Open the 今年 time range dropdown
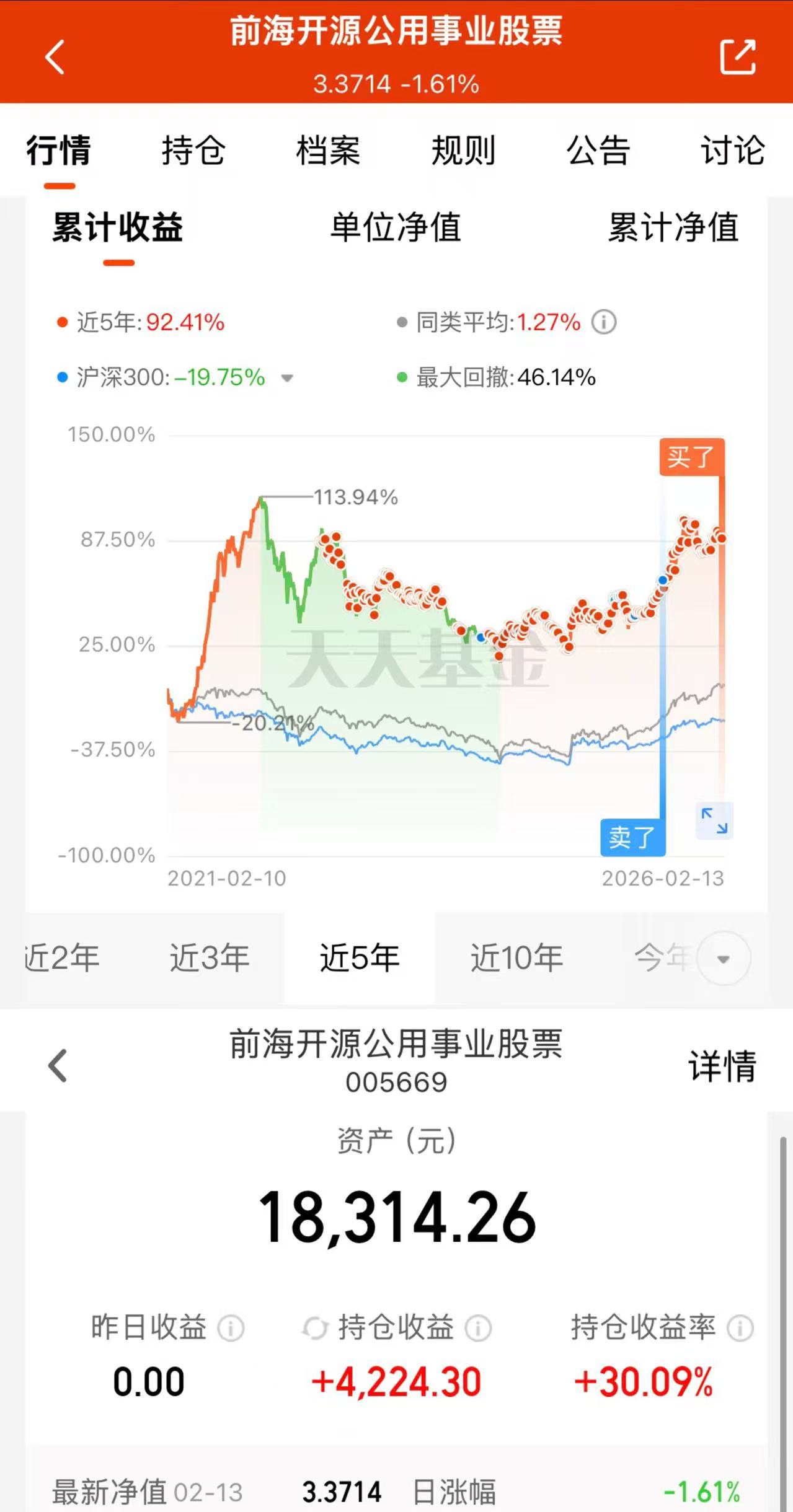793x1512 pixels. tap(722, 958)
